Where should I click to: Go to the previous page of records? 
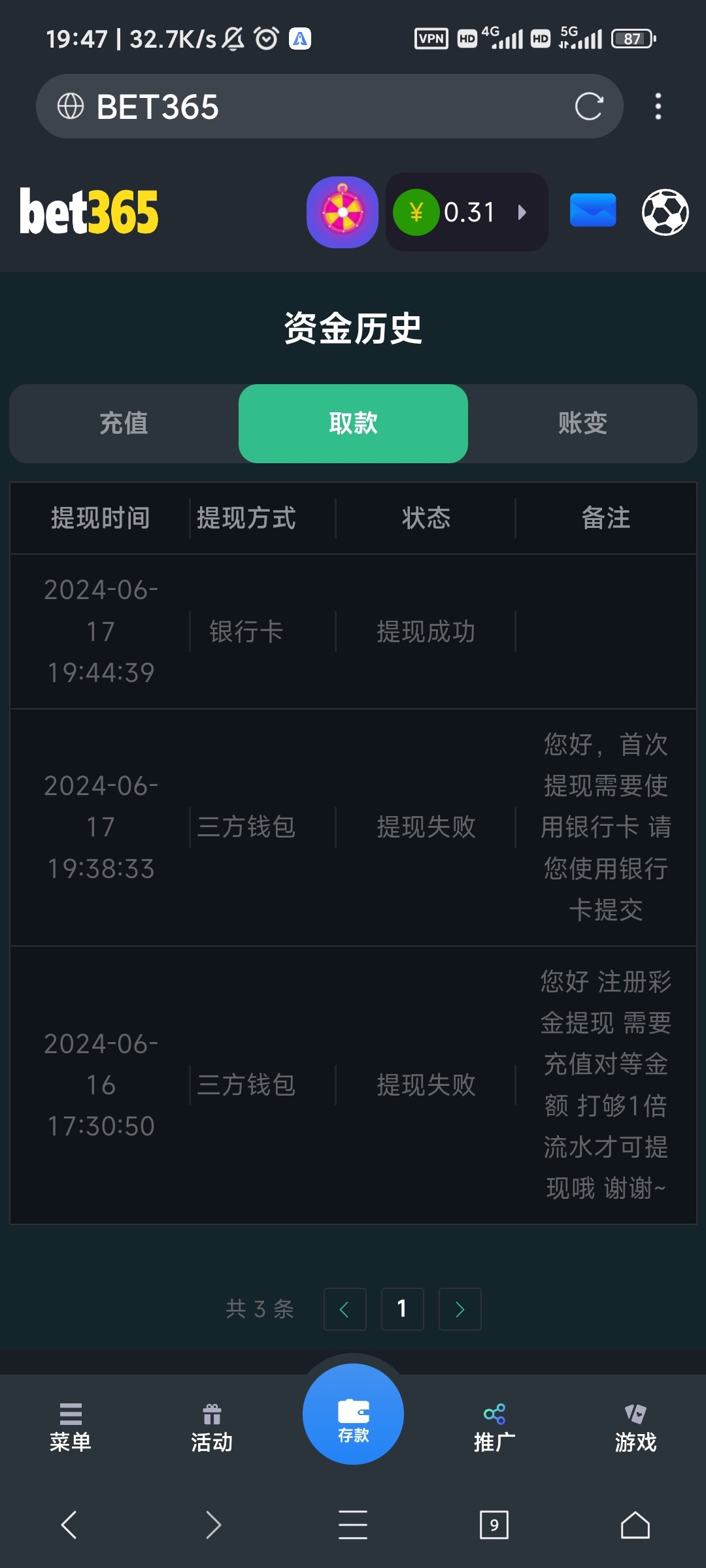point(345,1309)
